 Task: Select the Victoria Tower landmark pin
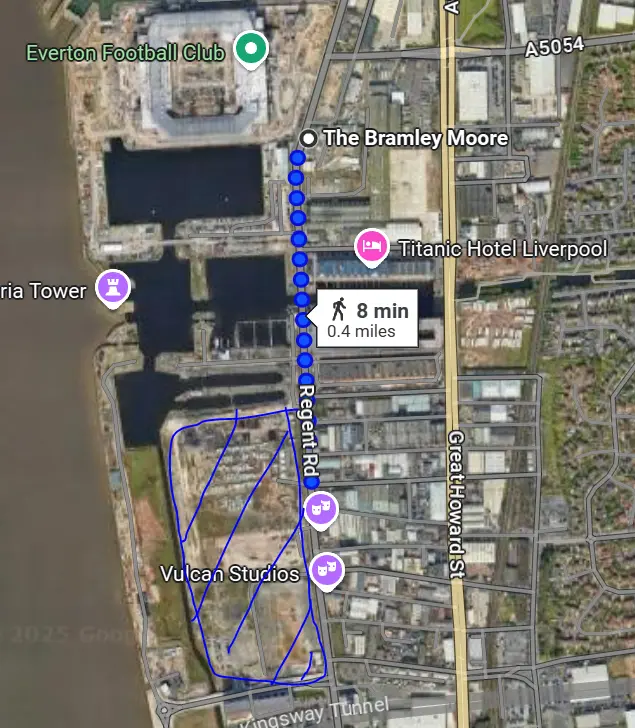tap(112, 288)
